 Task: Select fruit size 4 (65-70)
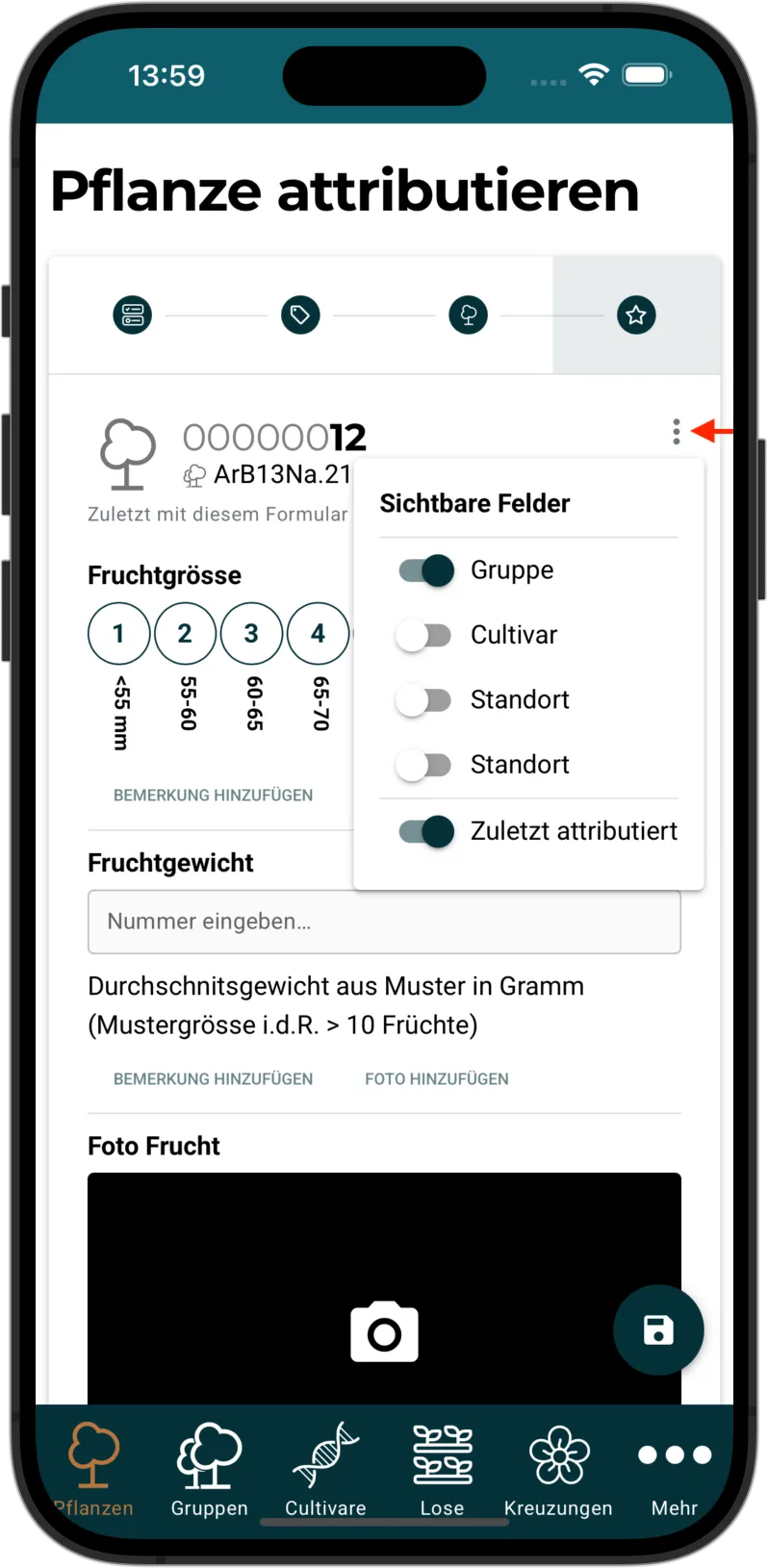[x=318, y=633]
